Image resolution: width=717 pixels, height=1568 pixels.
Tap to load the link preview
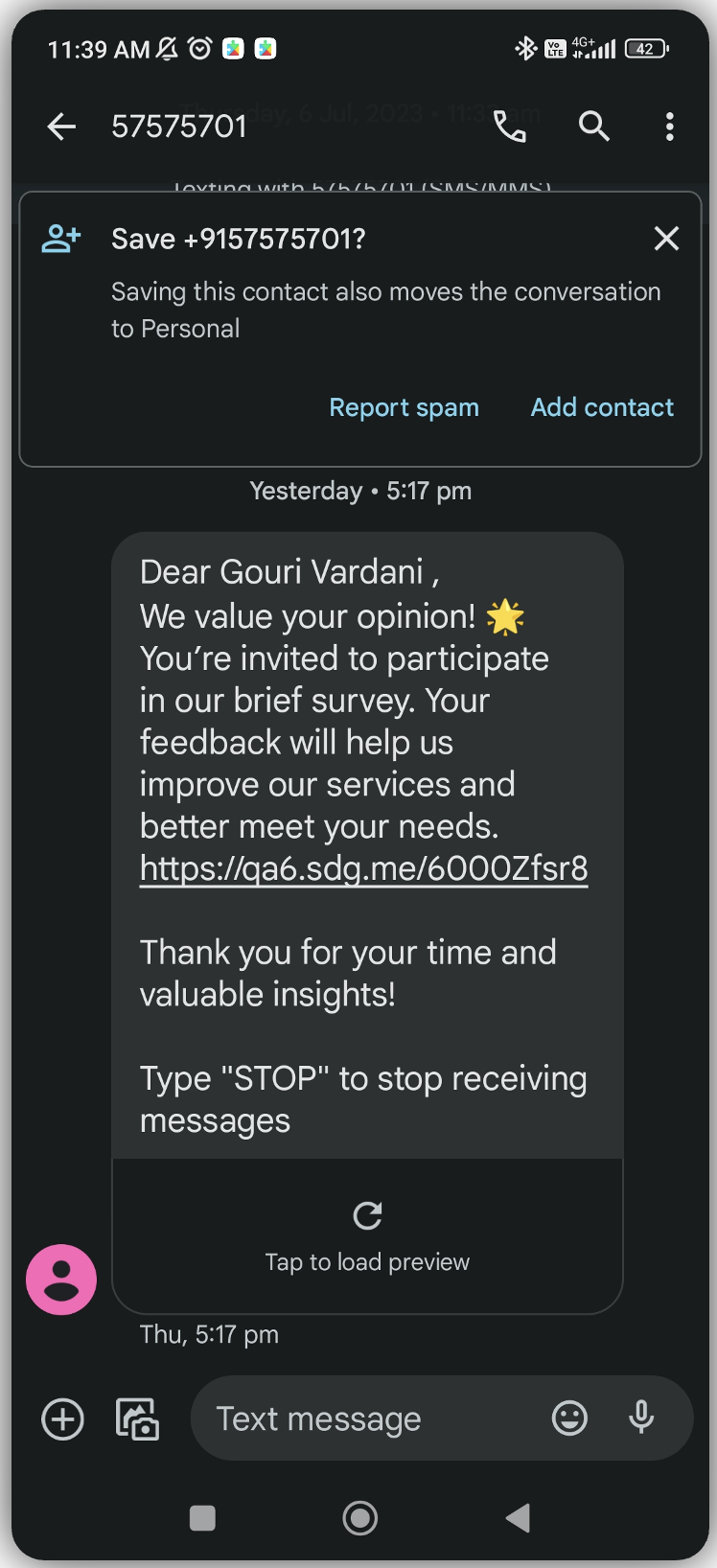point(367,1234)
